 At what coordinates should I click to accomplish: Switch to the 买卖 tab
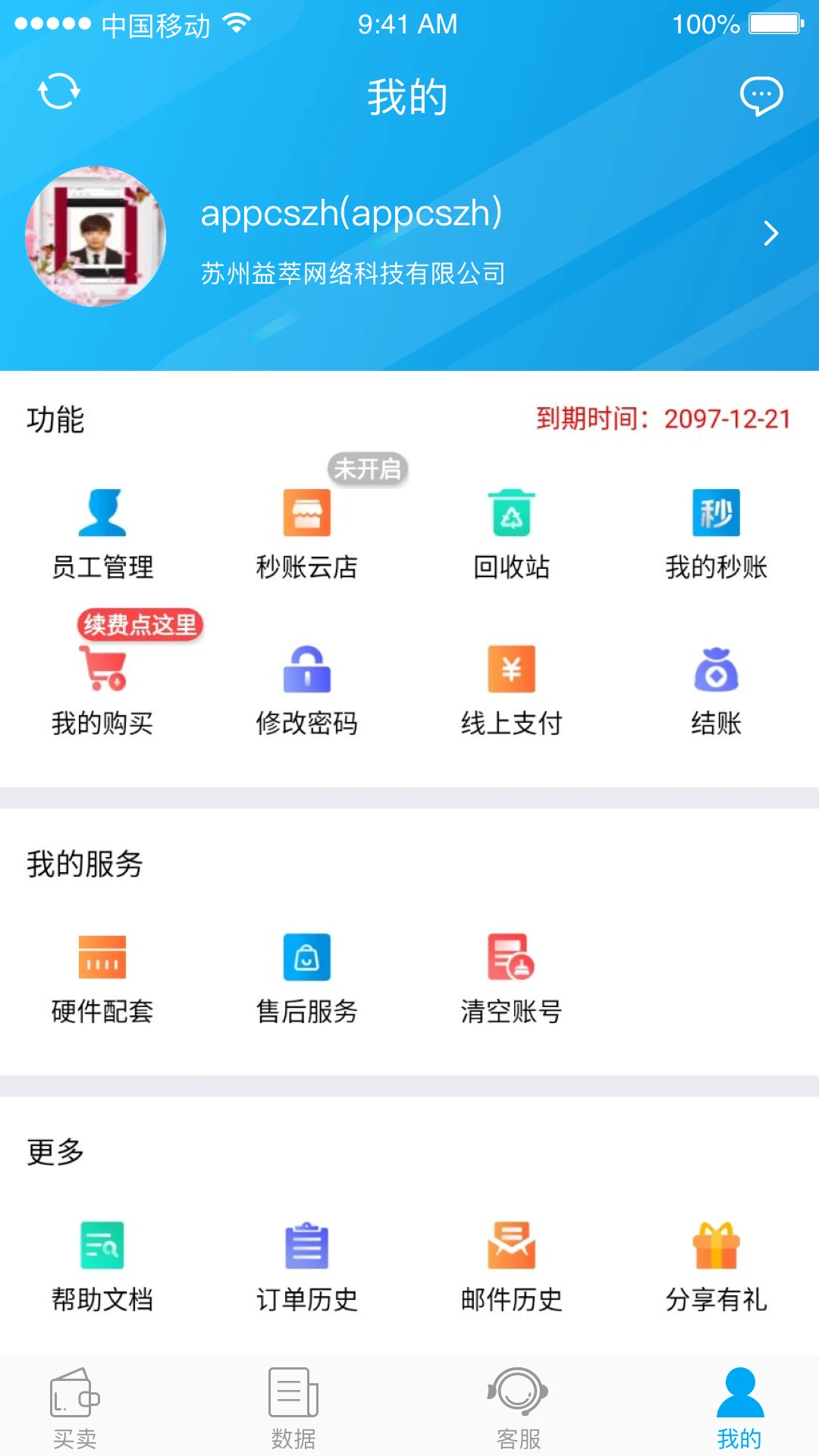[74, 1407]
